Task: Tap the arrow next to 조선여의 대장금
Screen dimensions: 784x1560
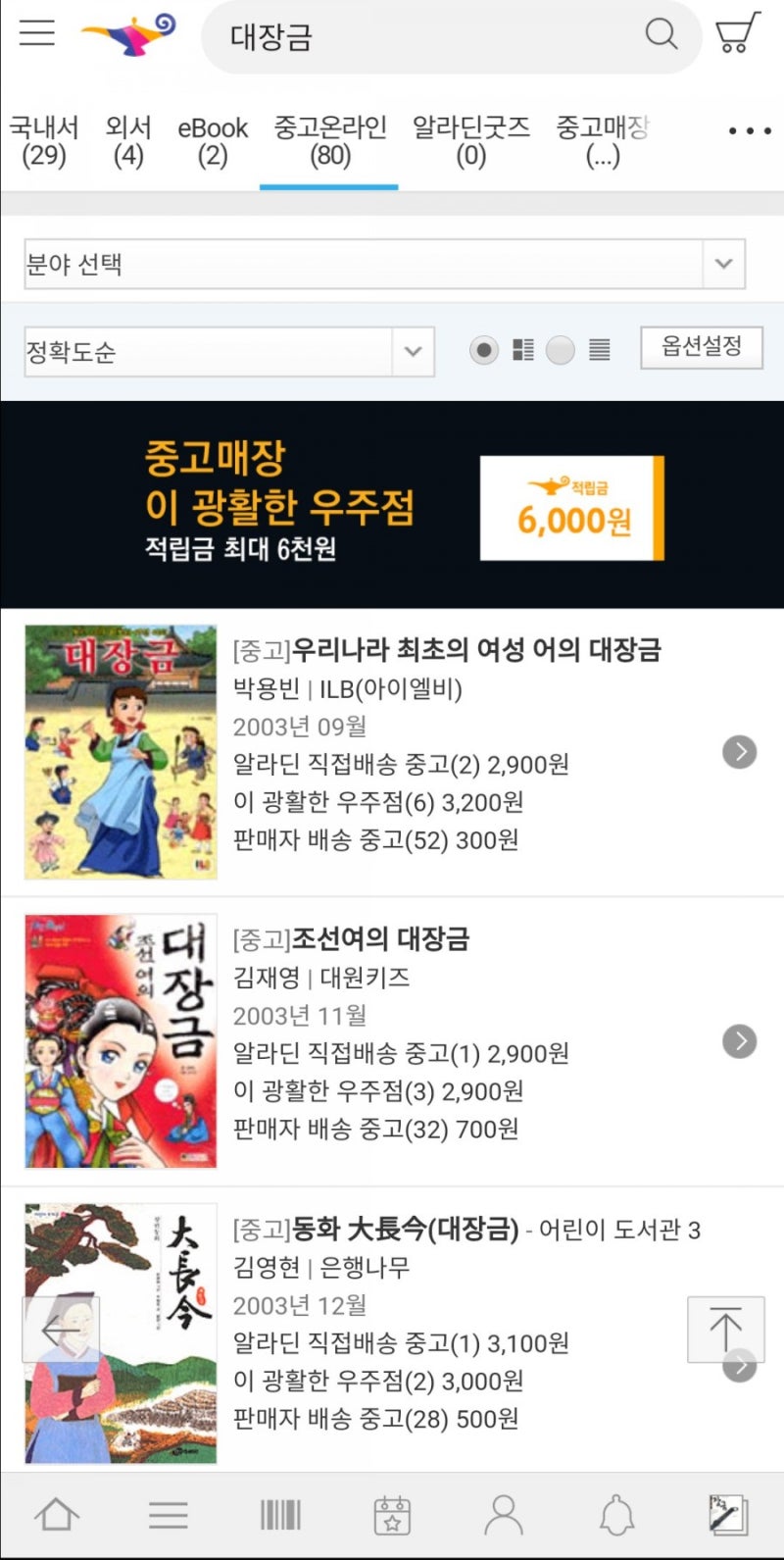Action: point(740,1040)
